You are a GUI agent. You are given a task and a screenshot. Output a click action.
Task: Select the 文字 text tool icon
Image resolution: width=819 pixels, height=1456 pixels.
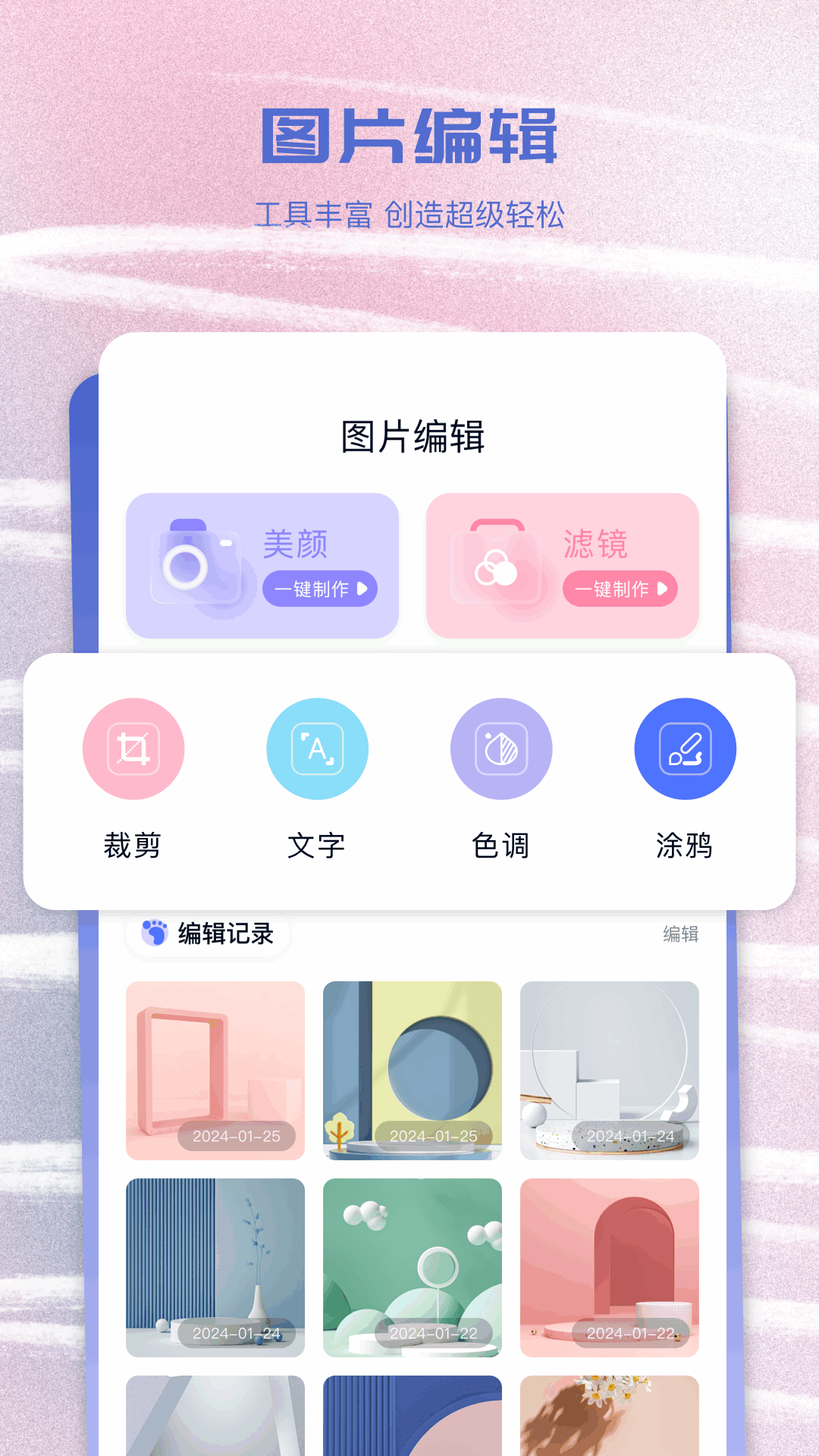coord(318,748)
